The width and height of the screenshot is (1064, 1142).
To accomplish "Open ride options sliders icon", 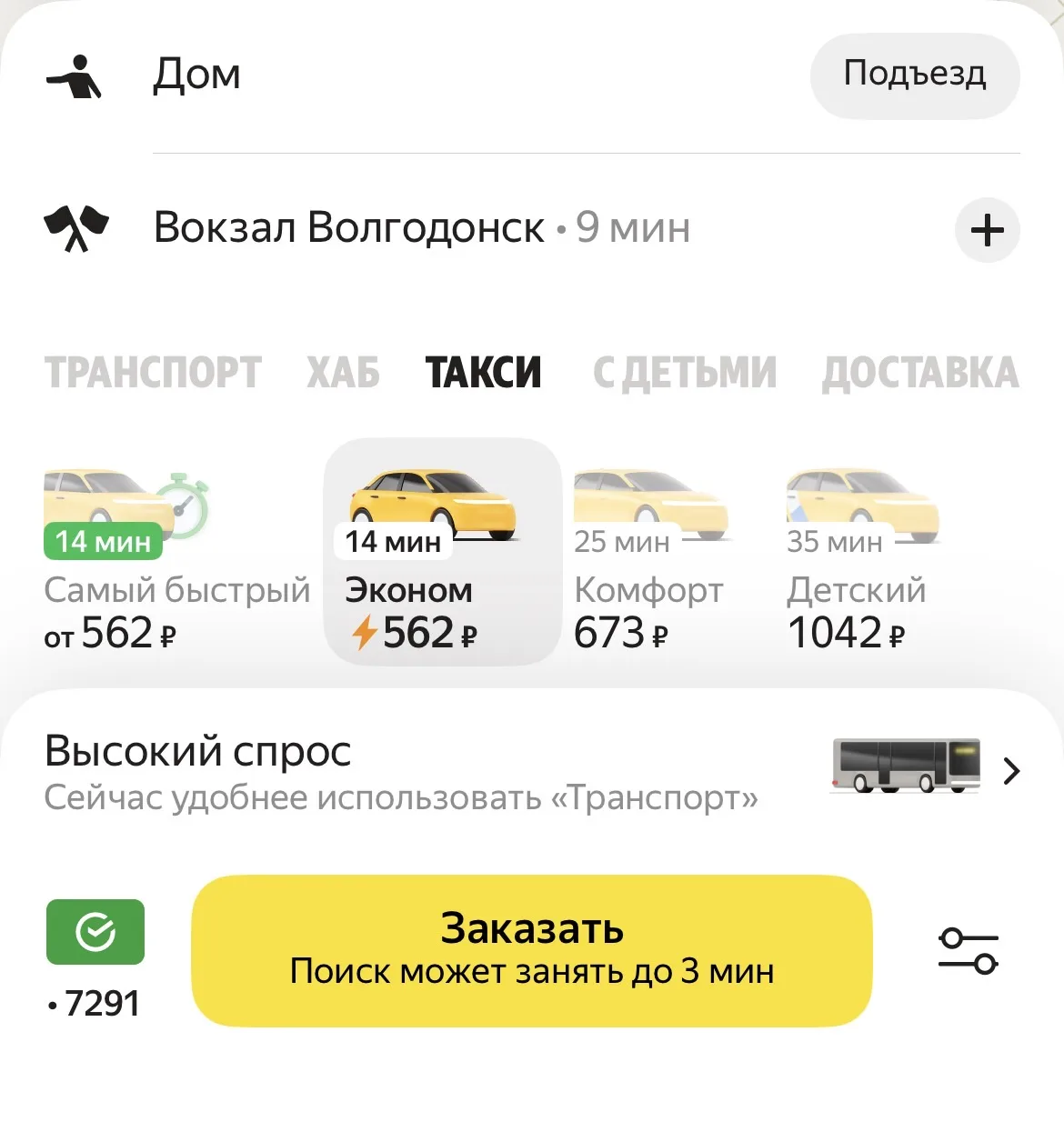I will [968, 951].
